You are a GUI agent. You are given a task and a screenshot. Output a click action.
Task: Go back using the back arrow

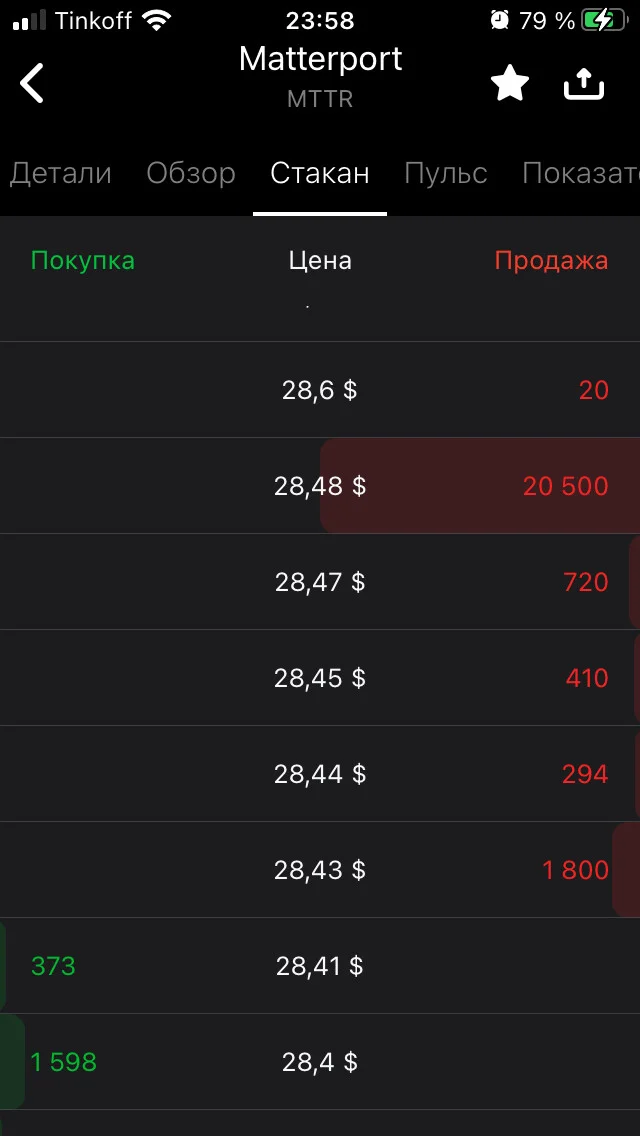tap(32, 83)
